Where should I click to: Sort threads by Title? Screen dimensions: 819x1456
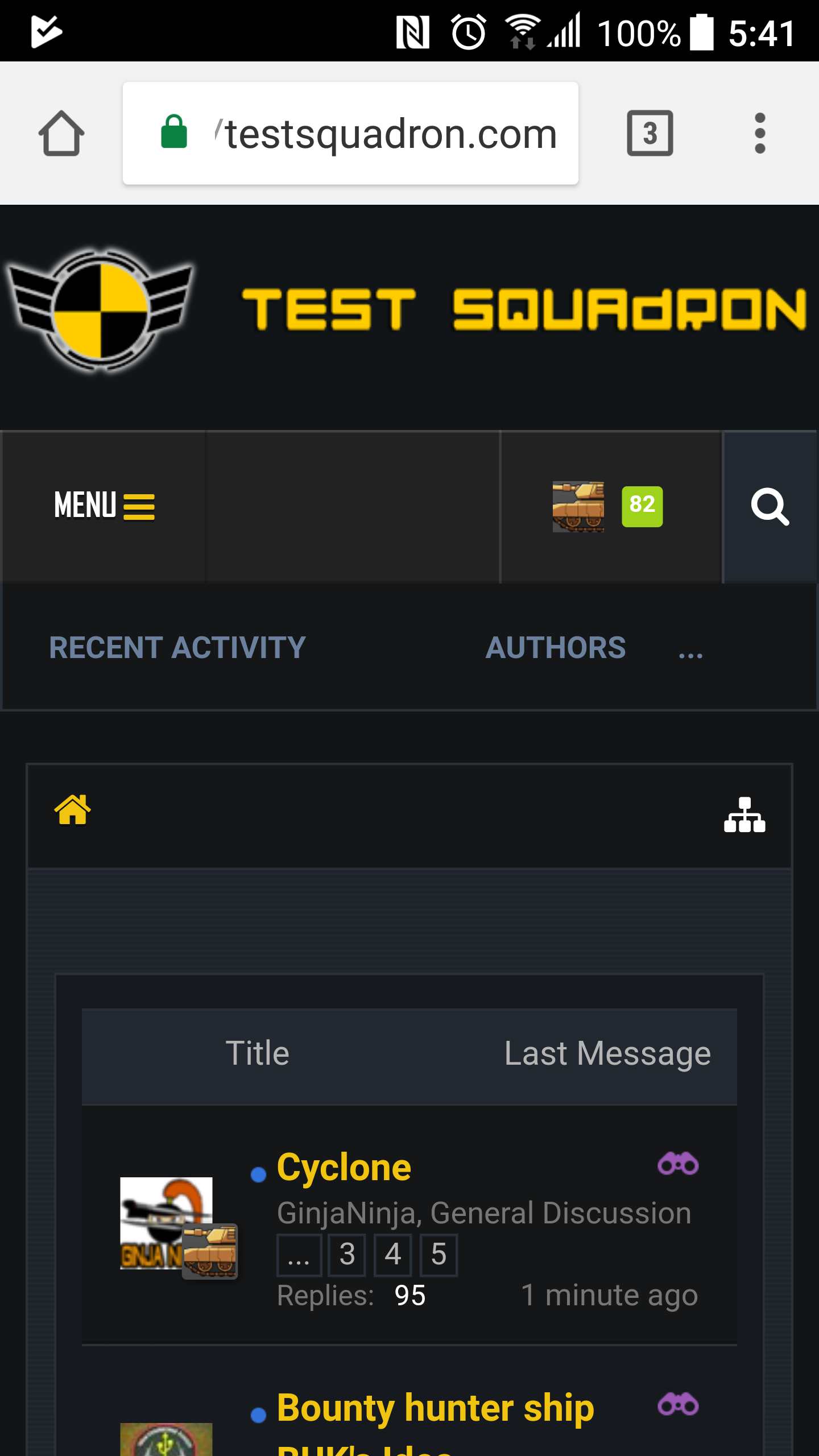click(257, 1053)
